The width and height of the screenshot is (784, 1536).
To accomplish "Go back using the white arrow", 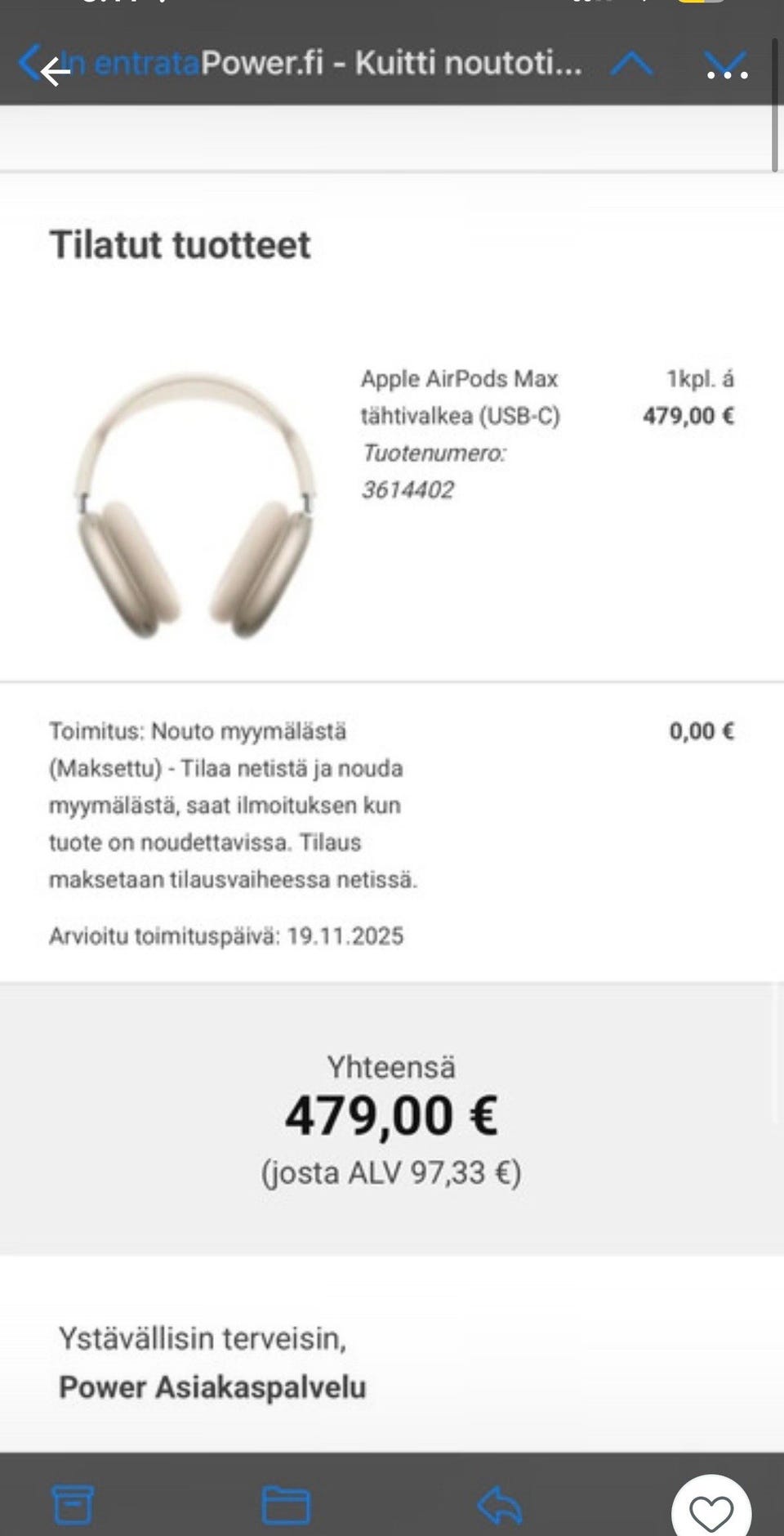I will click(x=55, y=73).
